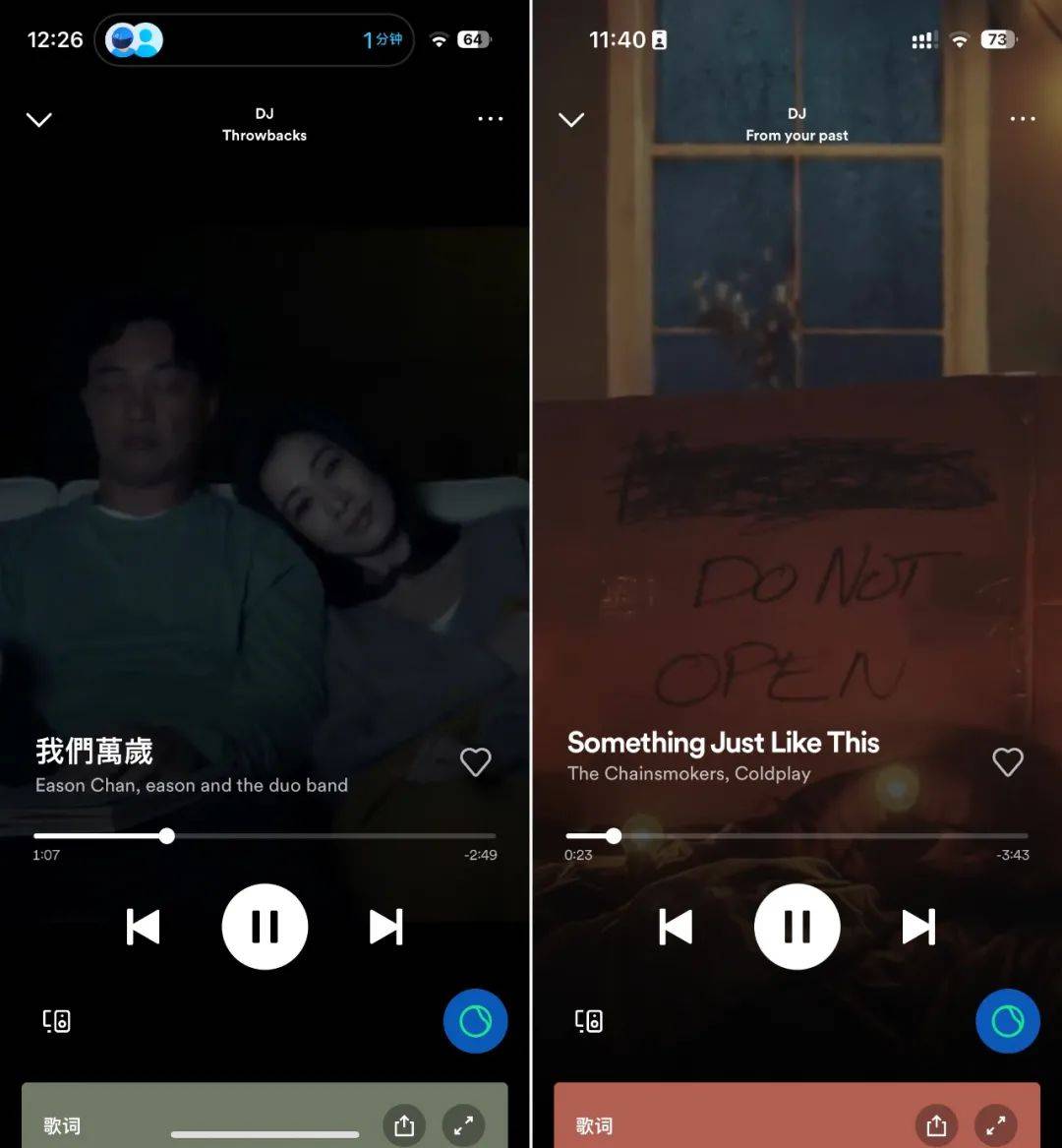
Task: Pause playback of 我們萬歲
Action: click(x=265, y=927)
